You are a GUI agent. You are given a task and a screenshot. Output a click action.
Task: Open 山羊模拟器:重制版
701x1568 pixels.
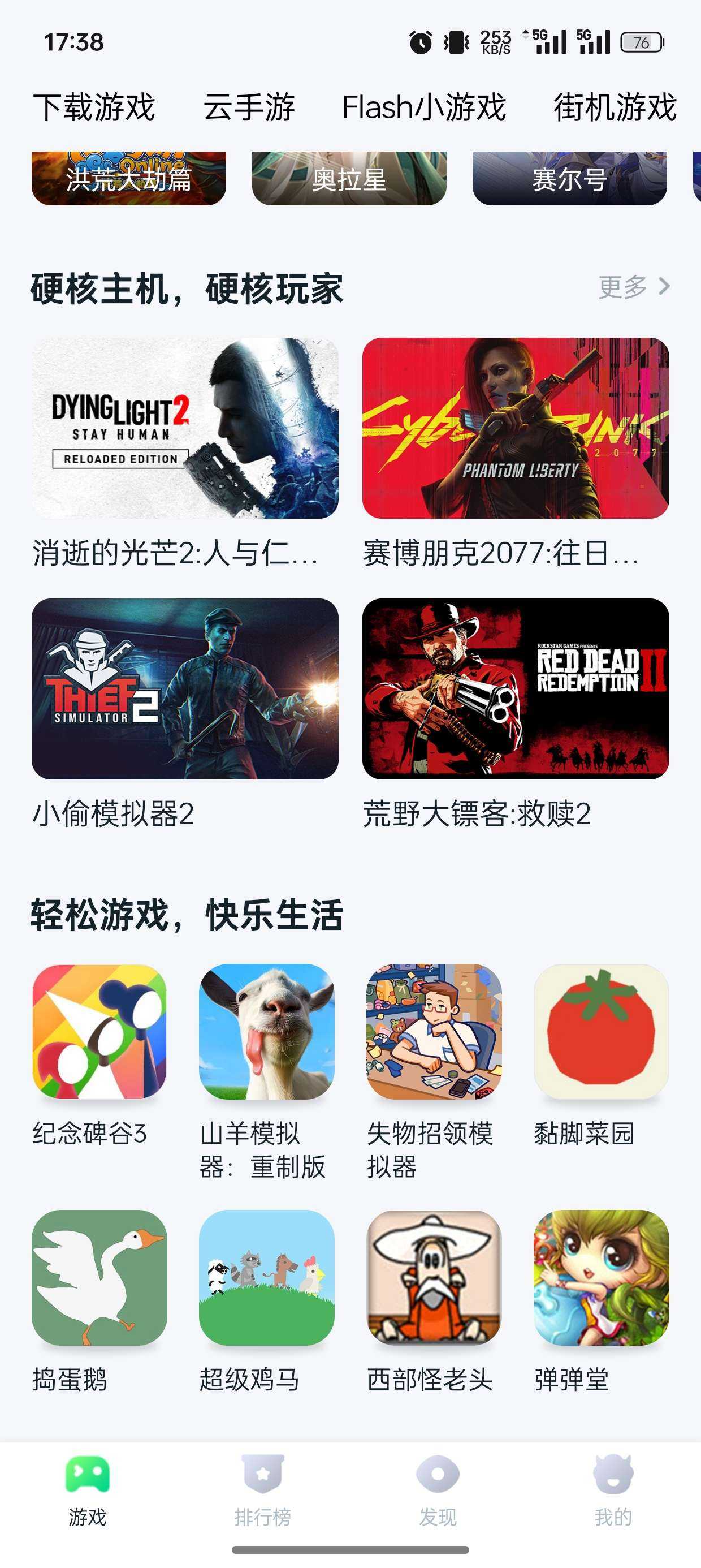click(x=266, y=1032)
